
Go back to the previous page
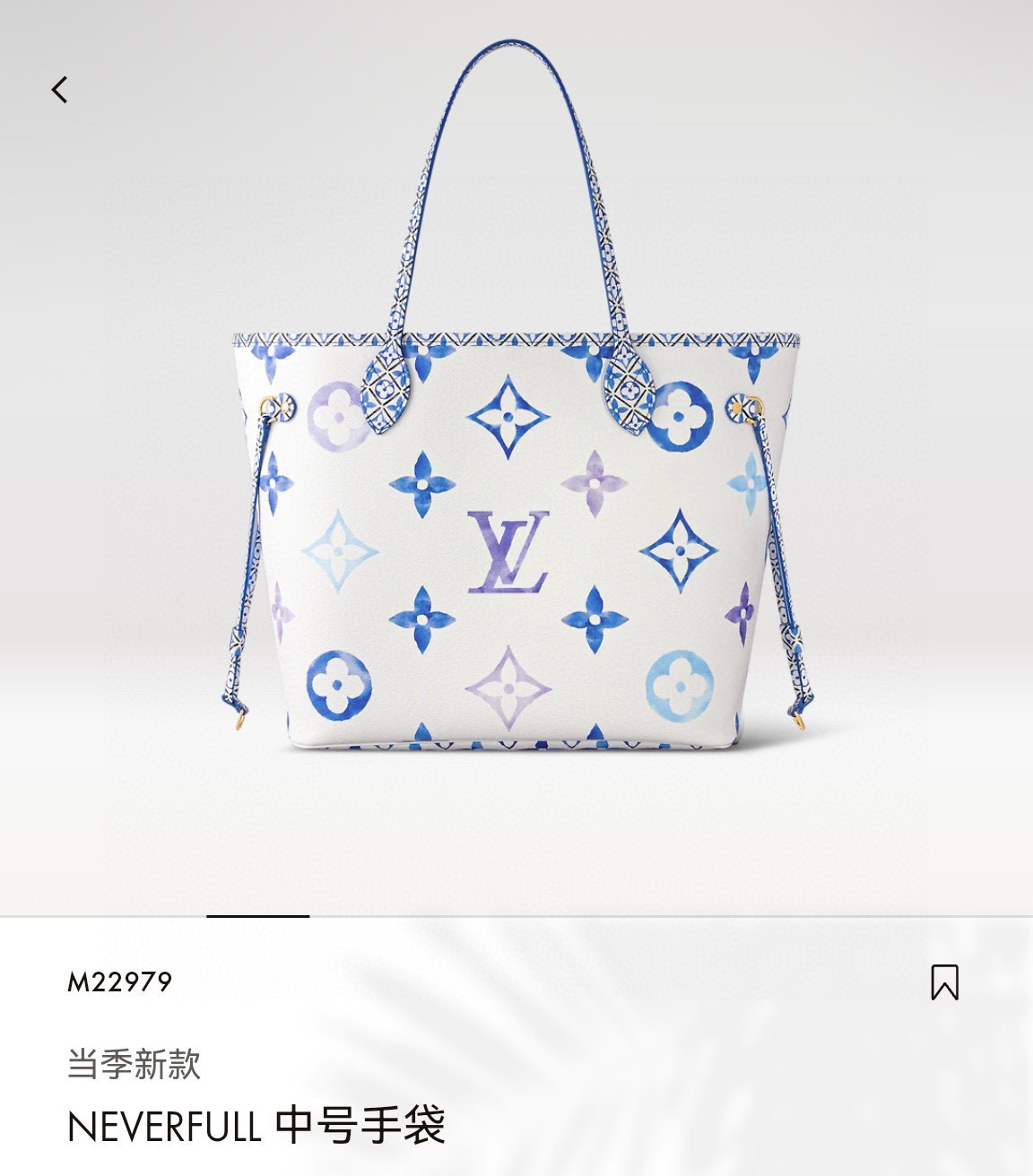click(60, 90)
